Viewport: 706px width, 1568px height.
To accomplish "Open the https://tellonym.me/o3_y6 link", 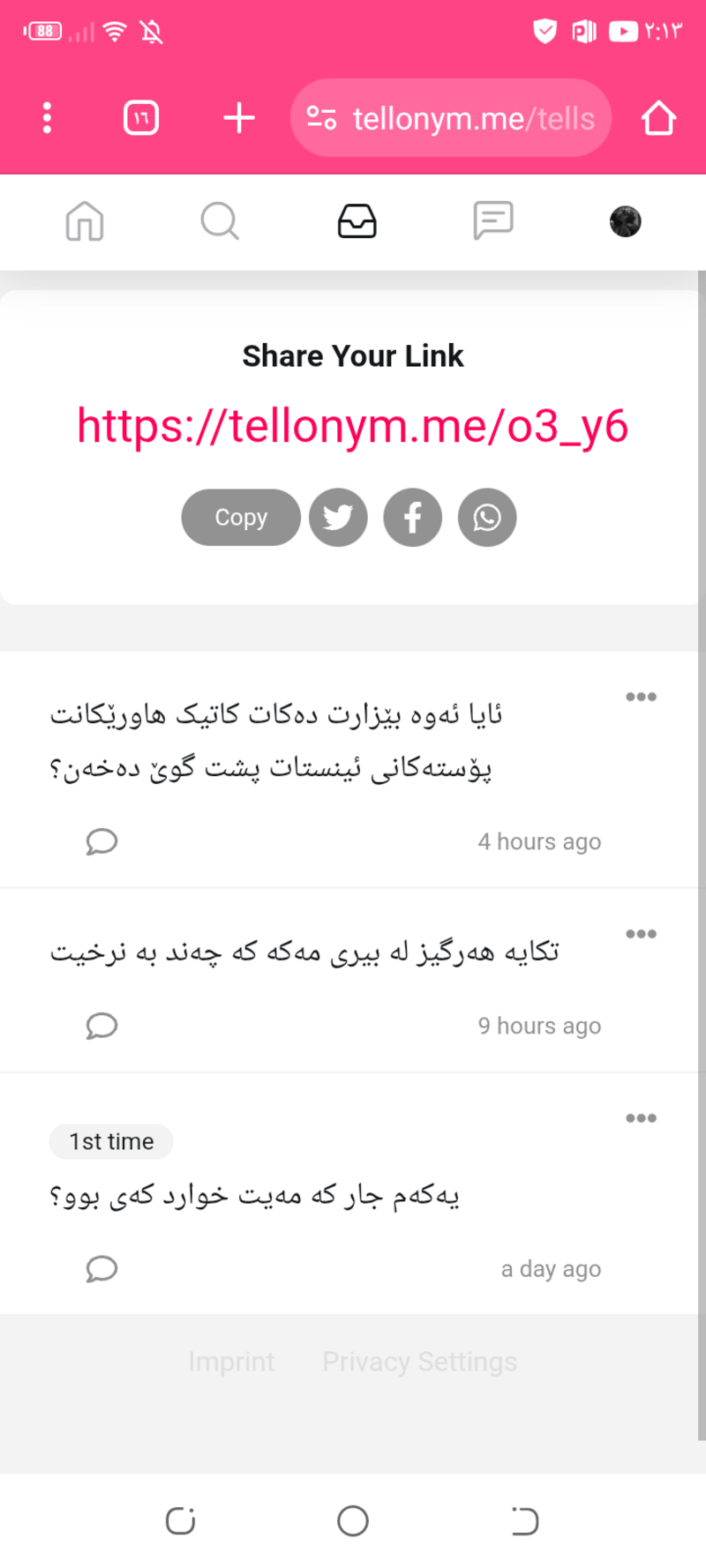I will [x=353, y=426].
